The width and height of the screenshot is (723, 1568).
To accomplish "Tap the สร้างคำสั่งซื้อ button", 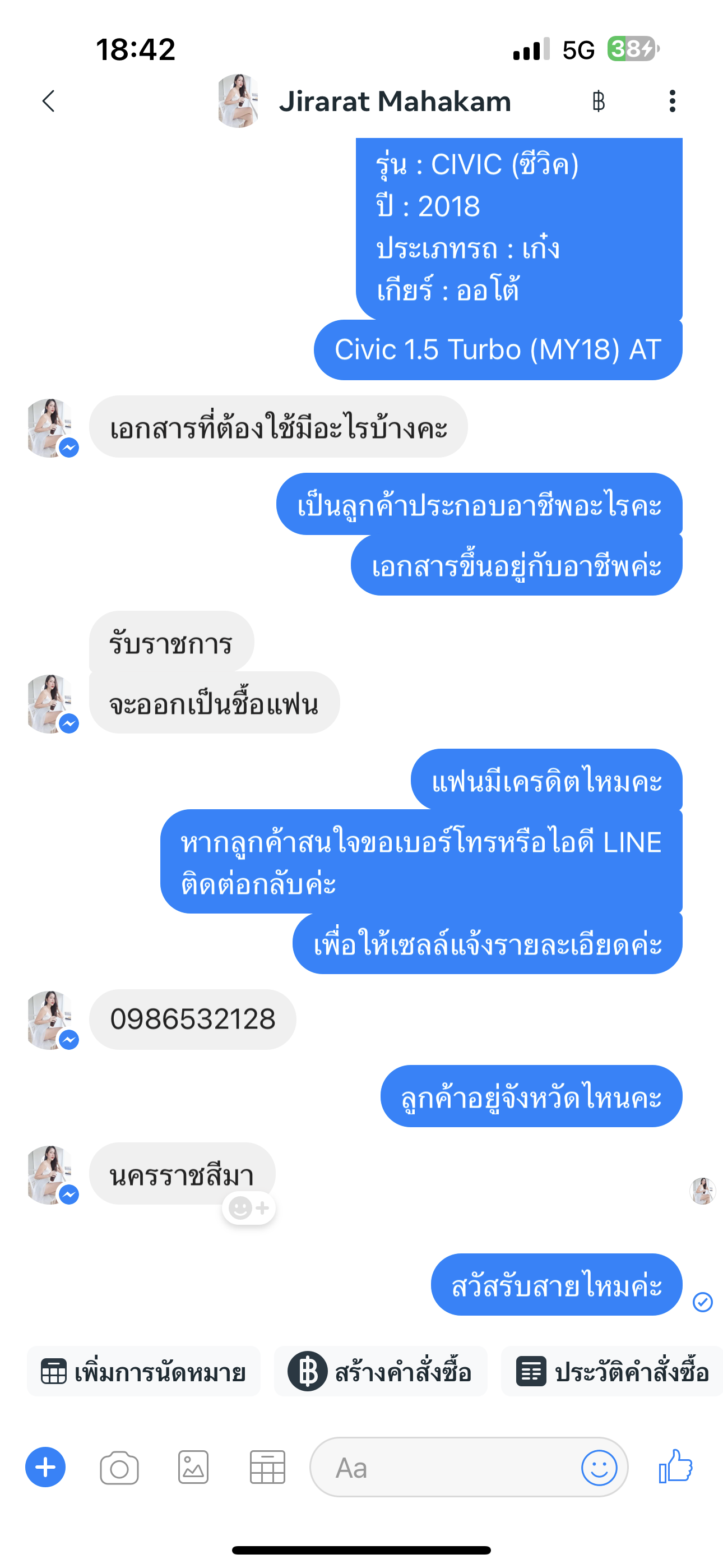I will [381, 1371].
